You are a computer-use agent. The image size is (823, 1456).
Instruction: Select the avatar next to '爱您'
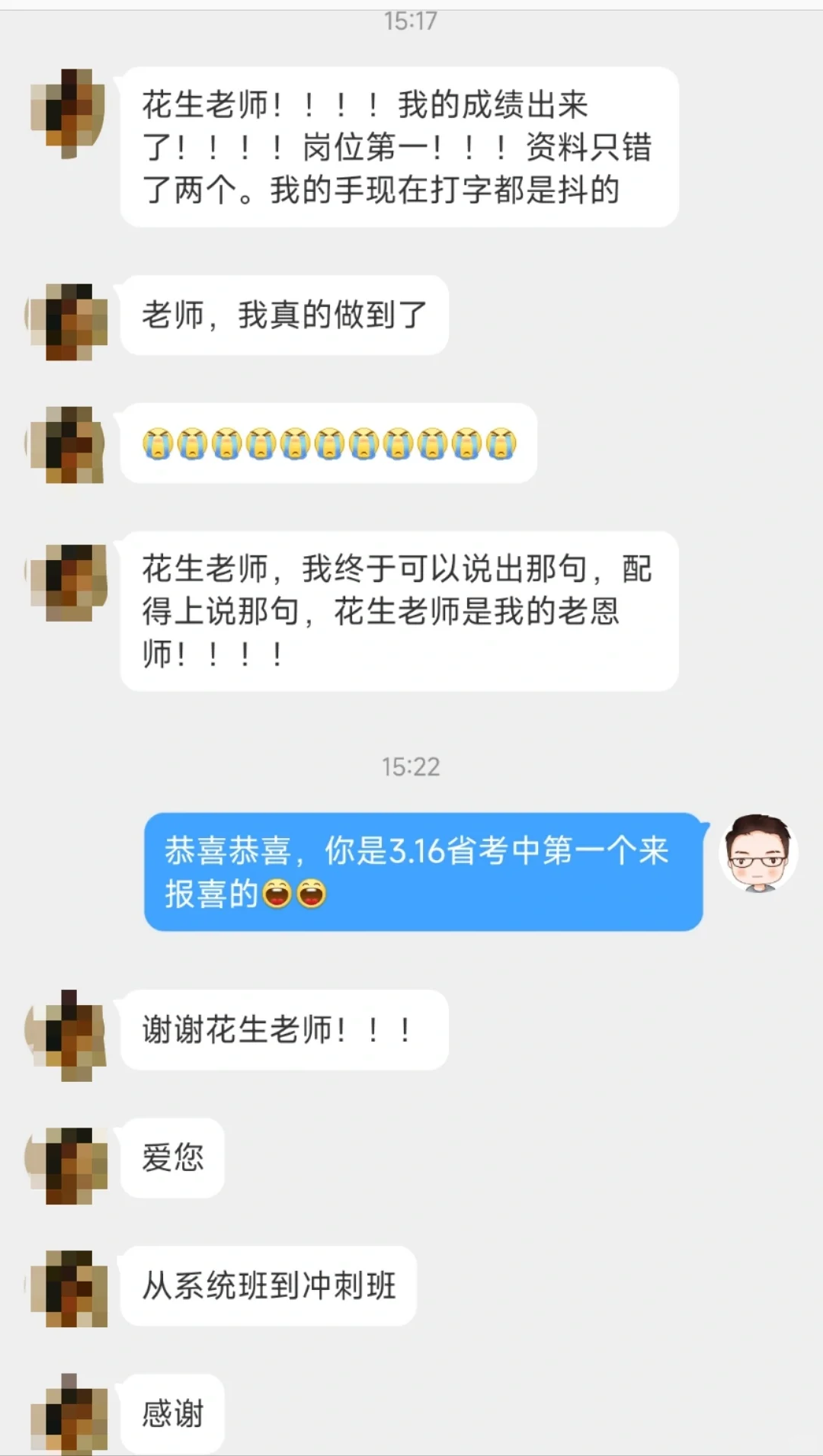click(67, 1160)
